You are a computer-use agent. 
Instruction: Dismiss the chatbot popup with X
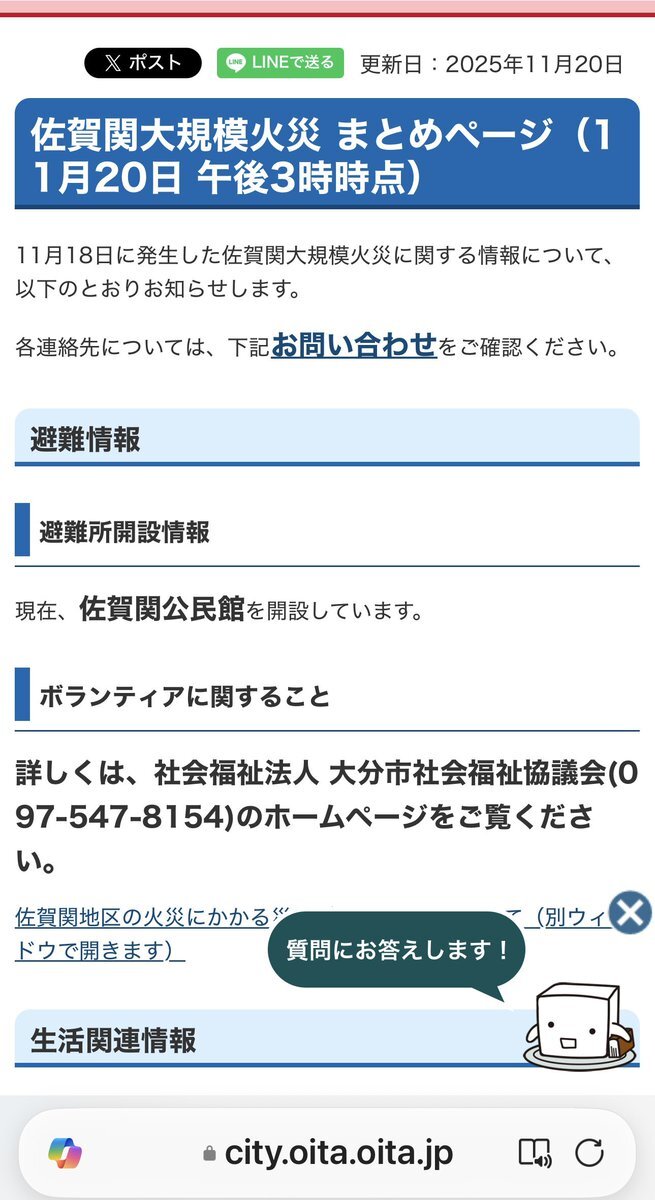pyautogui.click(x=630, y=912)
